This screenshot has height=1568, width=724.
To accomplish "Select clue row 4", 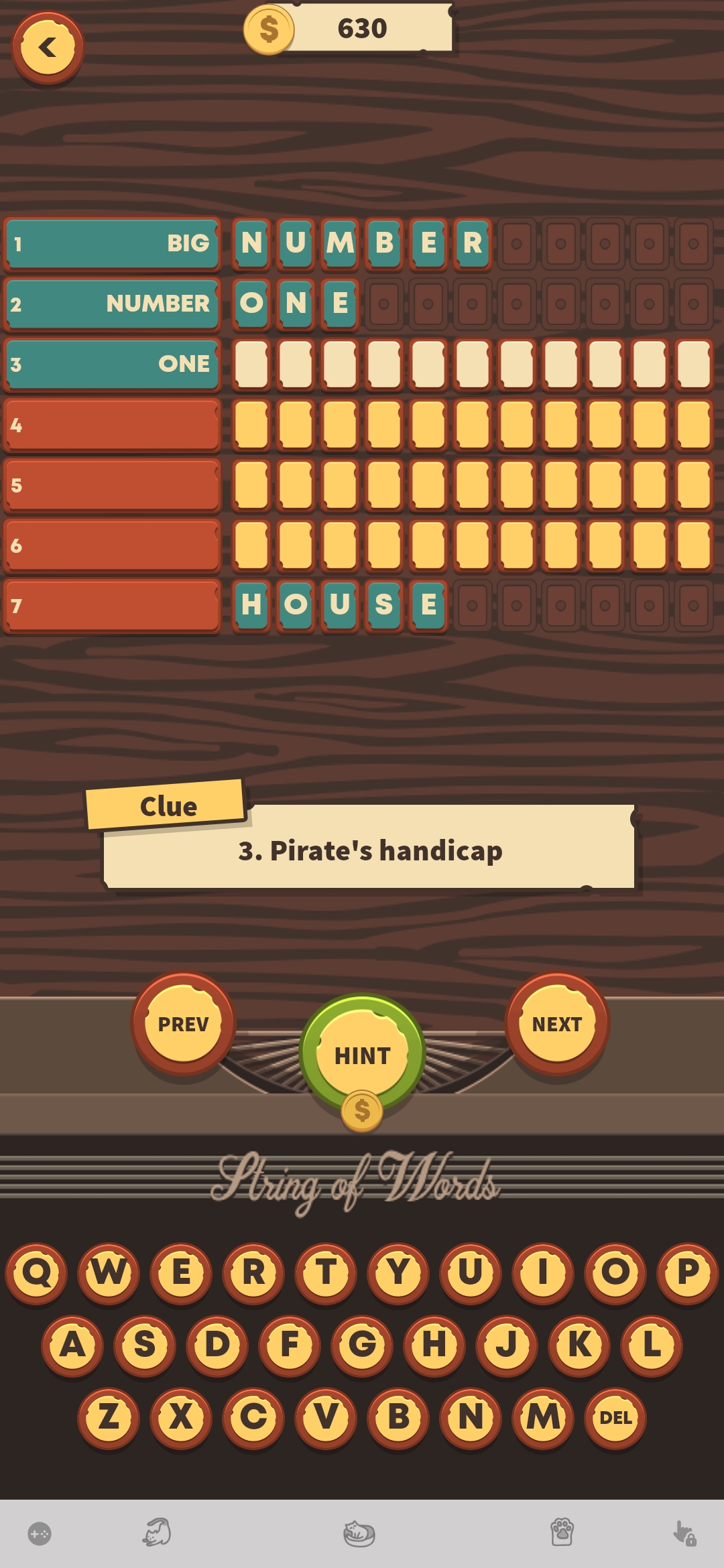I will click(x=113, y=425).
